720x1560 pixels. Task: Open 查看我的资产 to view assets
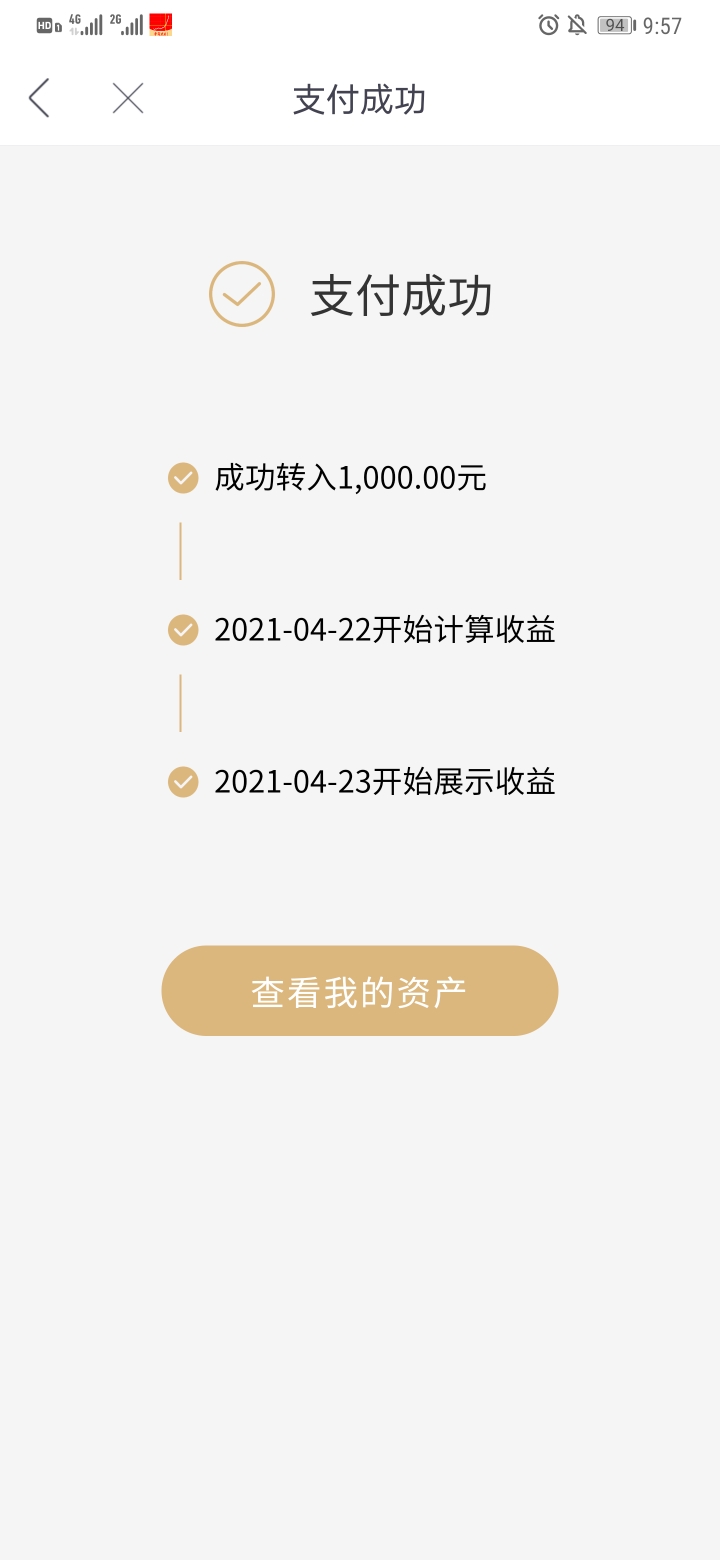pyautogui.click(x=360, y=991)
